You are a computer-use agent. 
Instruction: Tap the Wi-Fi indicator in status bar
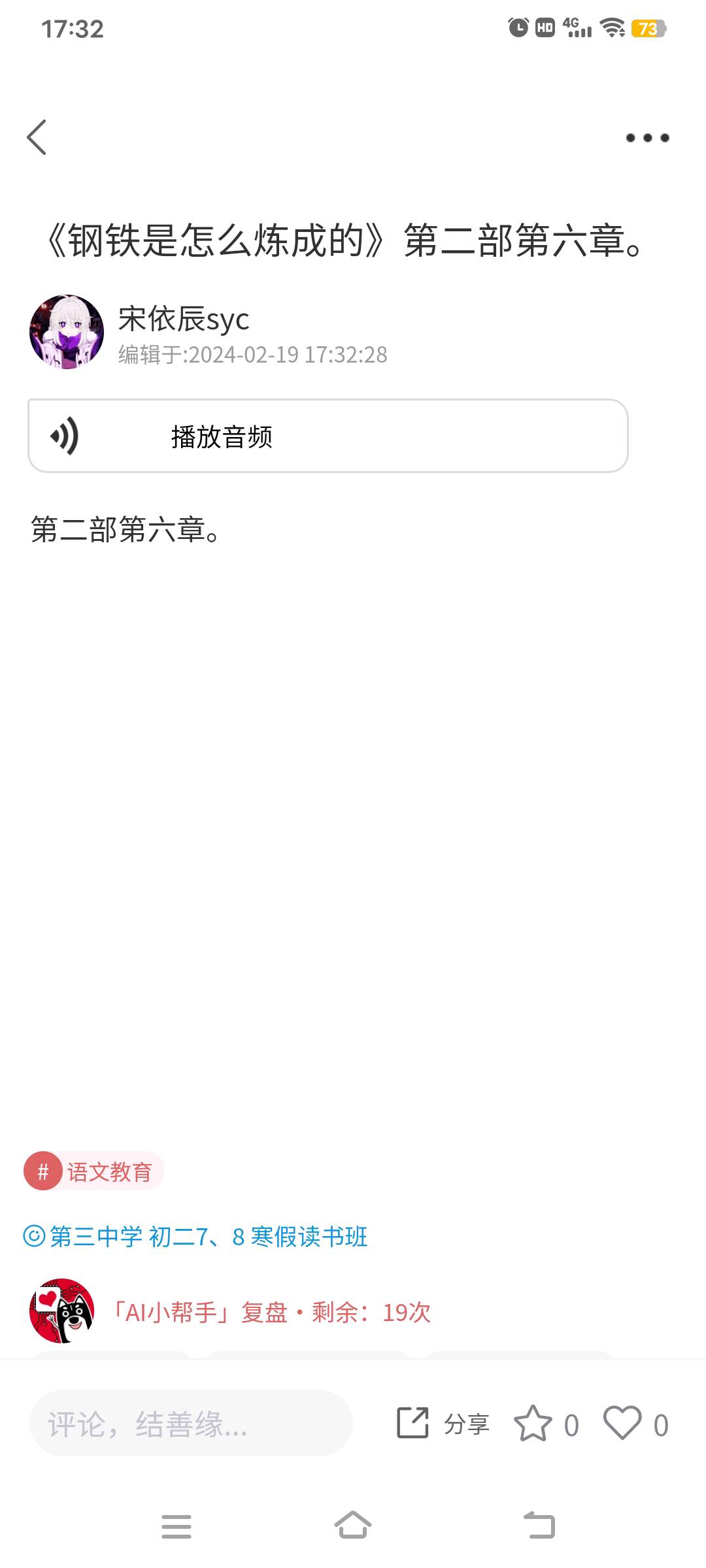pos(611,28)
